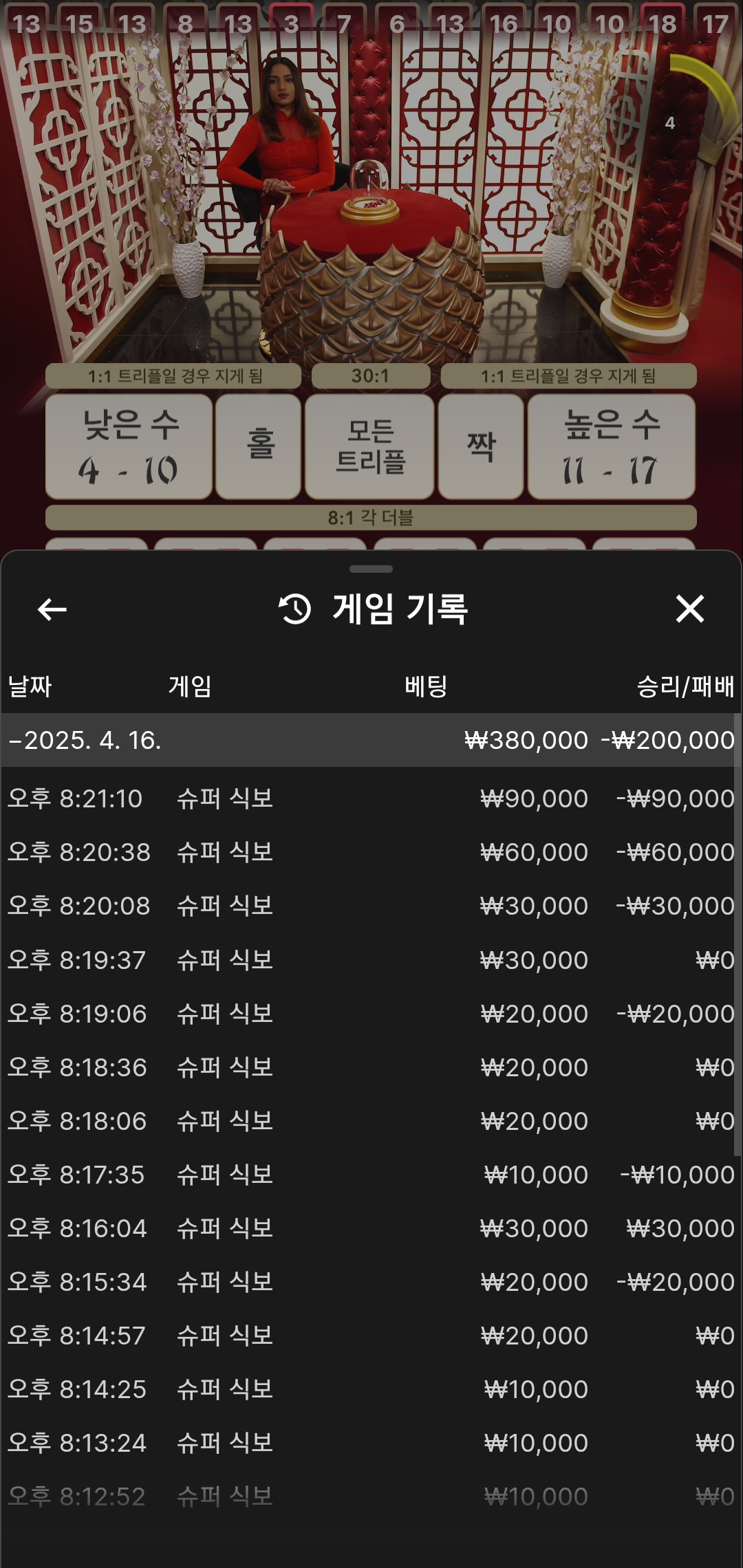
Task: Close the game history panel
Action: (689, 609)
